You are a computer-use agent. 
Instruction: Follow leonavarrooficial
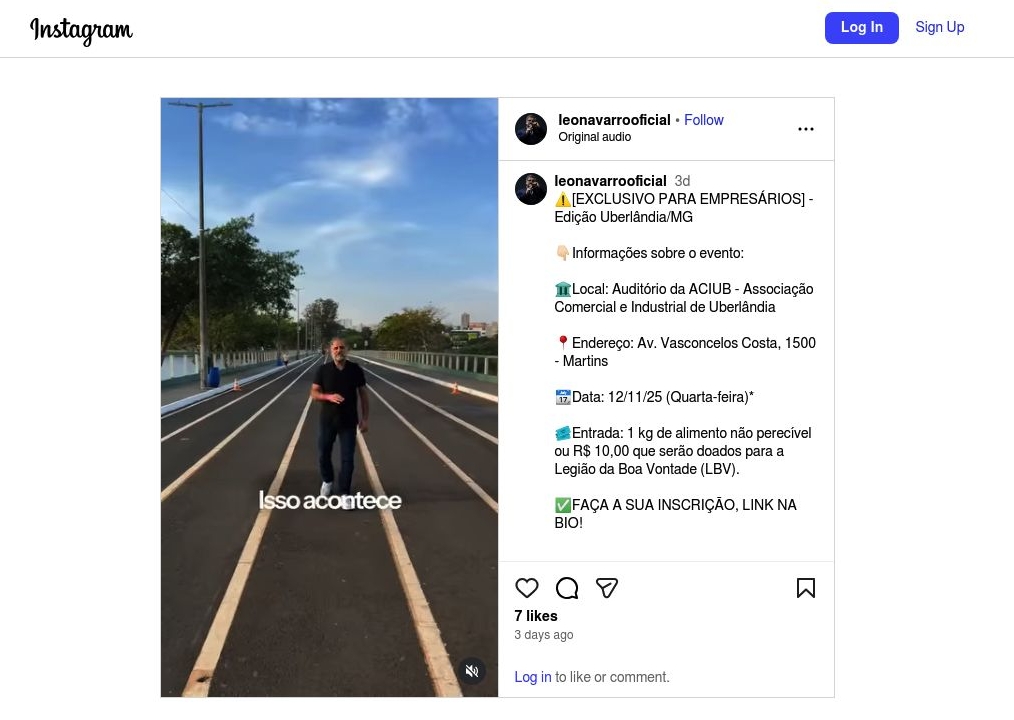[703, 120]
